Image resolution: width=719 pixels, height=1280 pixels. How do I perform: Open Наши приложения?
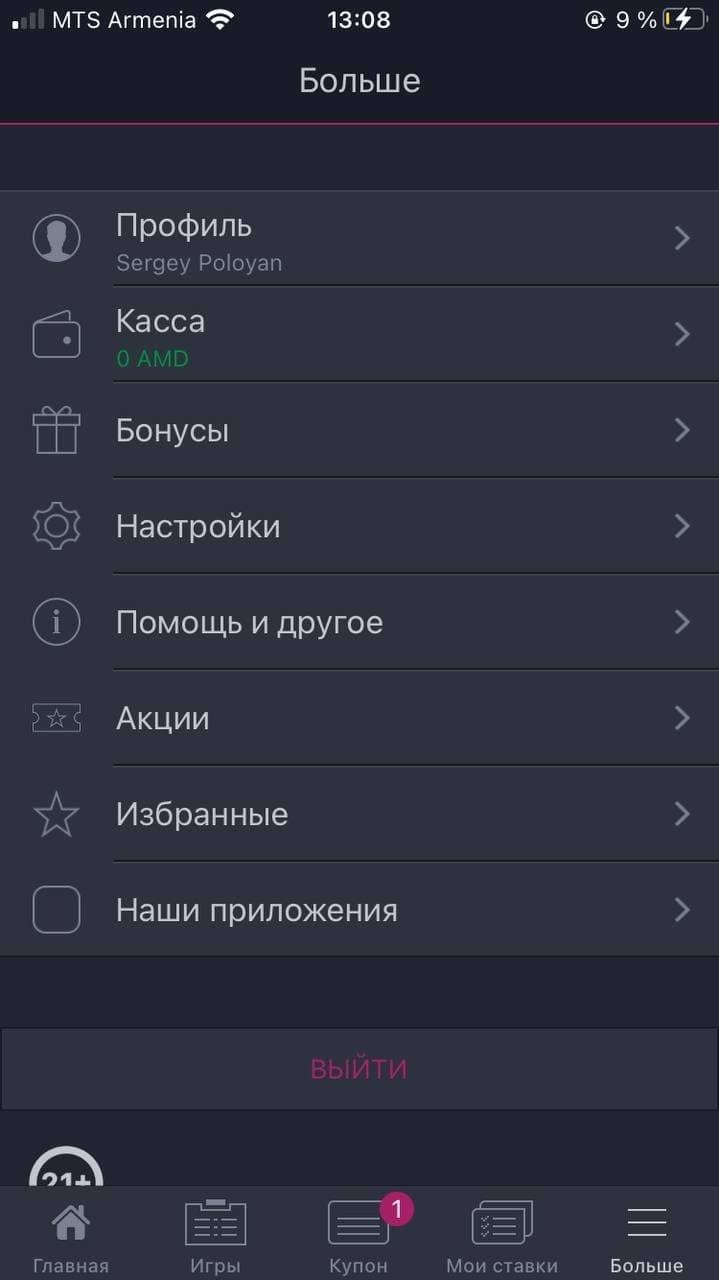tap(359, 910)
